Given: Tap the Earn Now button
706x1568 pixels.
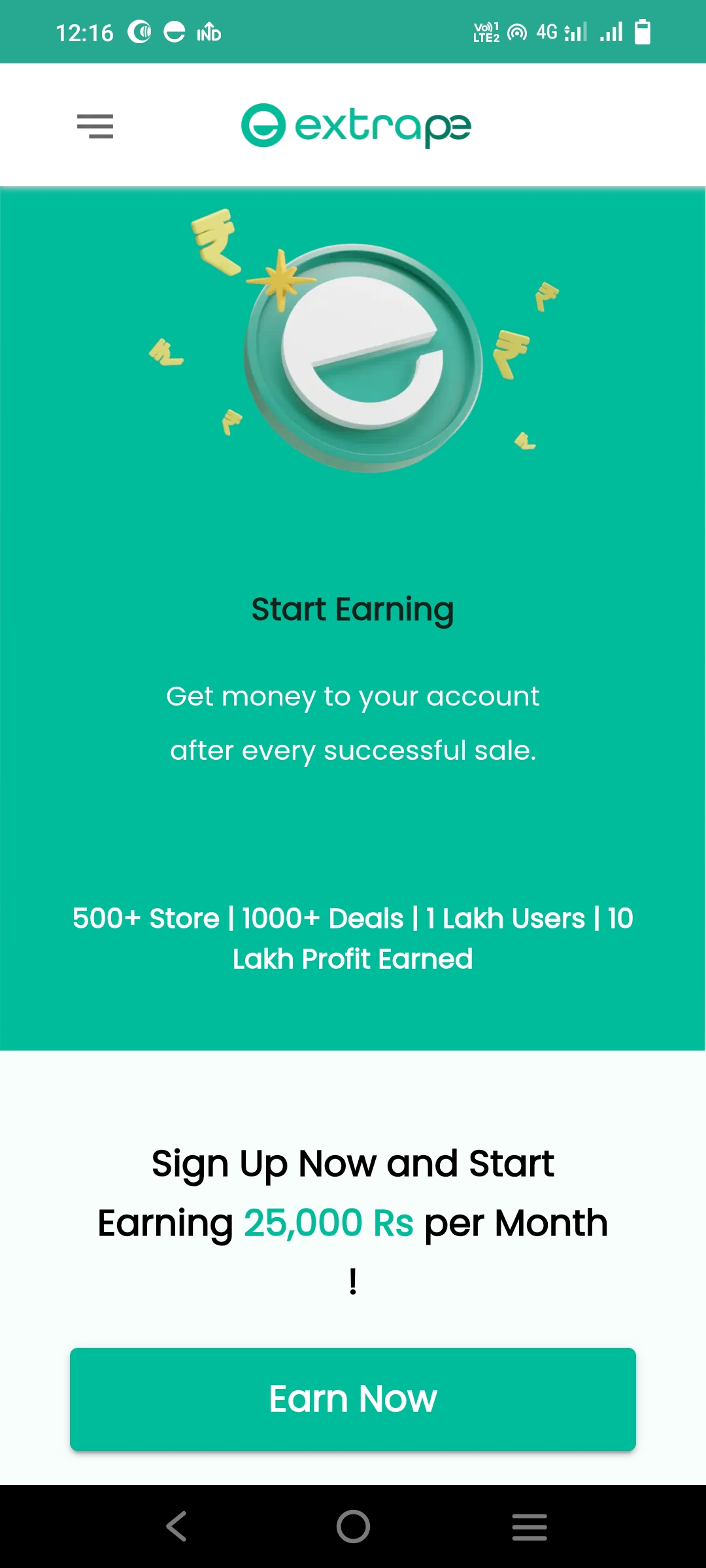Looking at the screenshot, I should tap(353, 1399).
